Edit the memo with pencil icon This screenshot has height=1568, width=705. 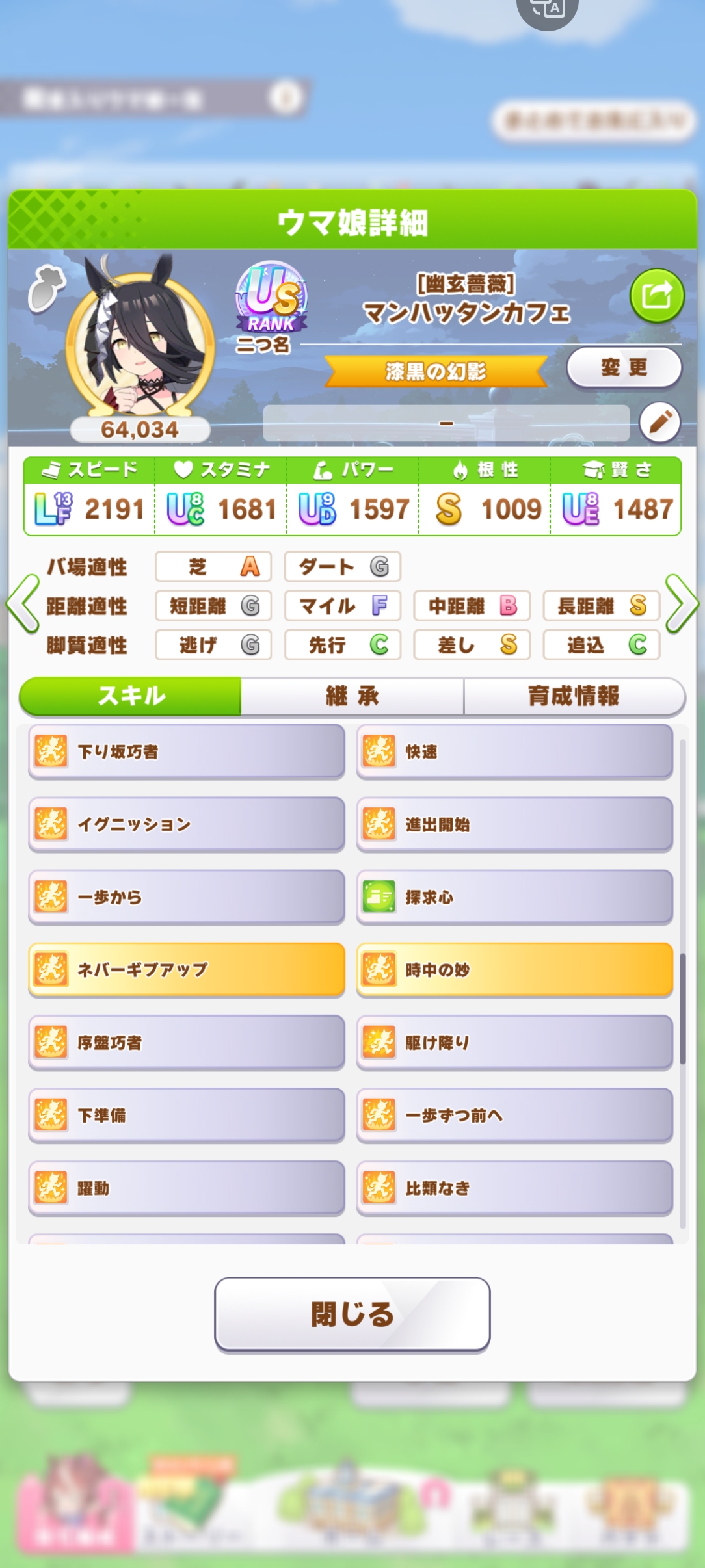(x=659, y=422)
